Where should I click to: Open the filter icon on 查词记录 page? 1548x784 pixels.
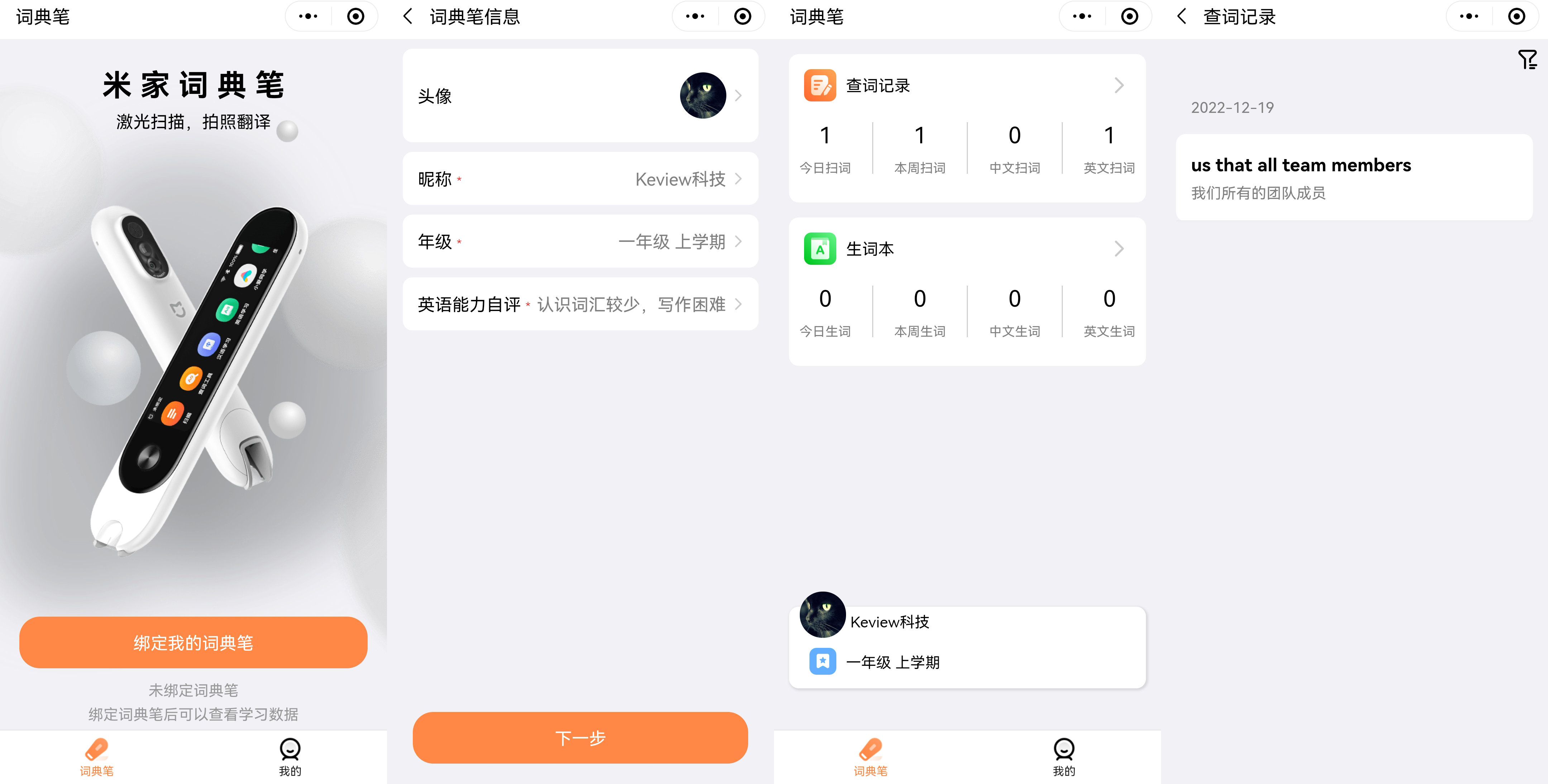click(1526, 59)
